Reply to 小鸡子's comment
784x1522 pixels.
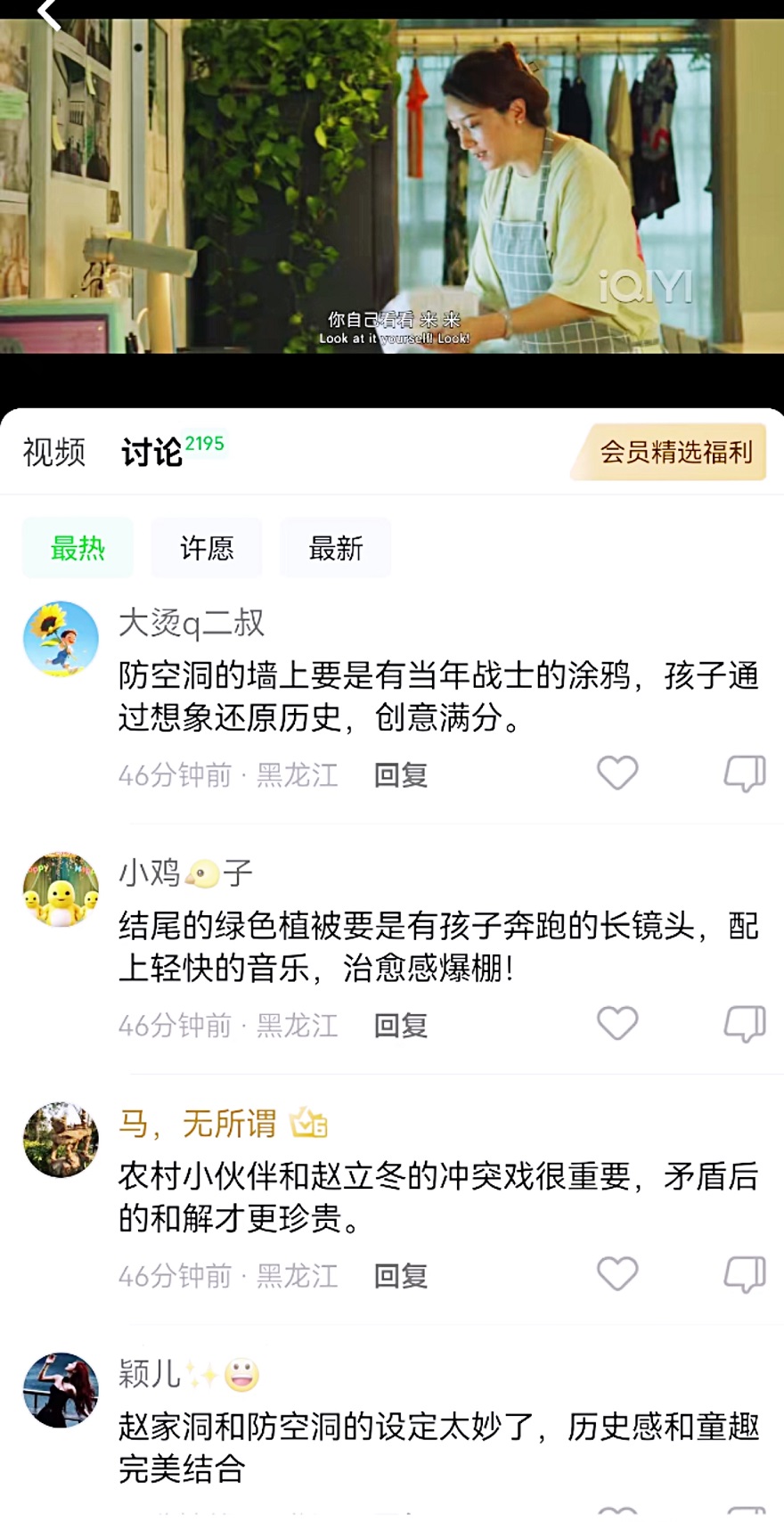(401, 1026)
